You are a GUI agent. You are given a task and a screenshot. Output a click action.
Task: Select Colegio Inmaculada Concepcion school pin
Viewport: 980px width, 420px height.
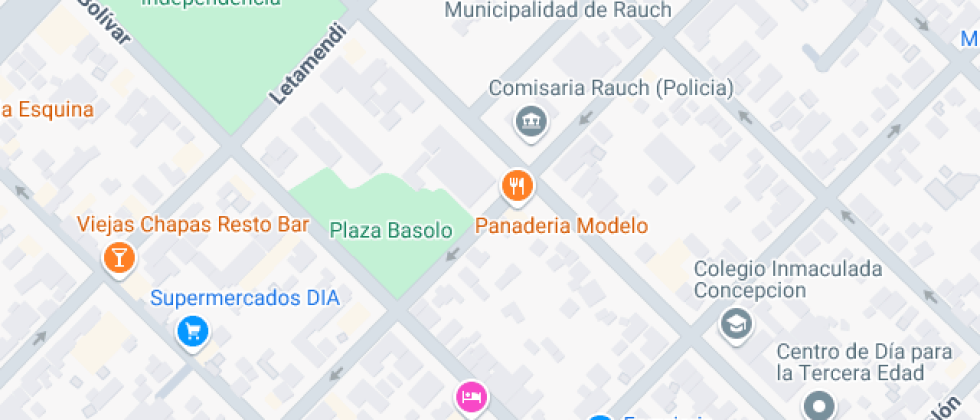(736, 324)
